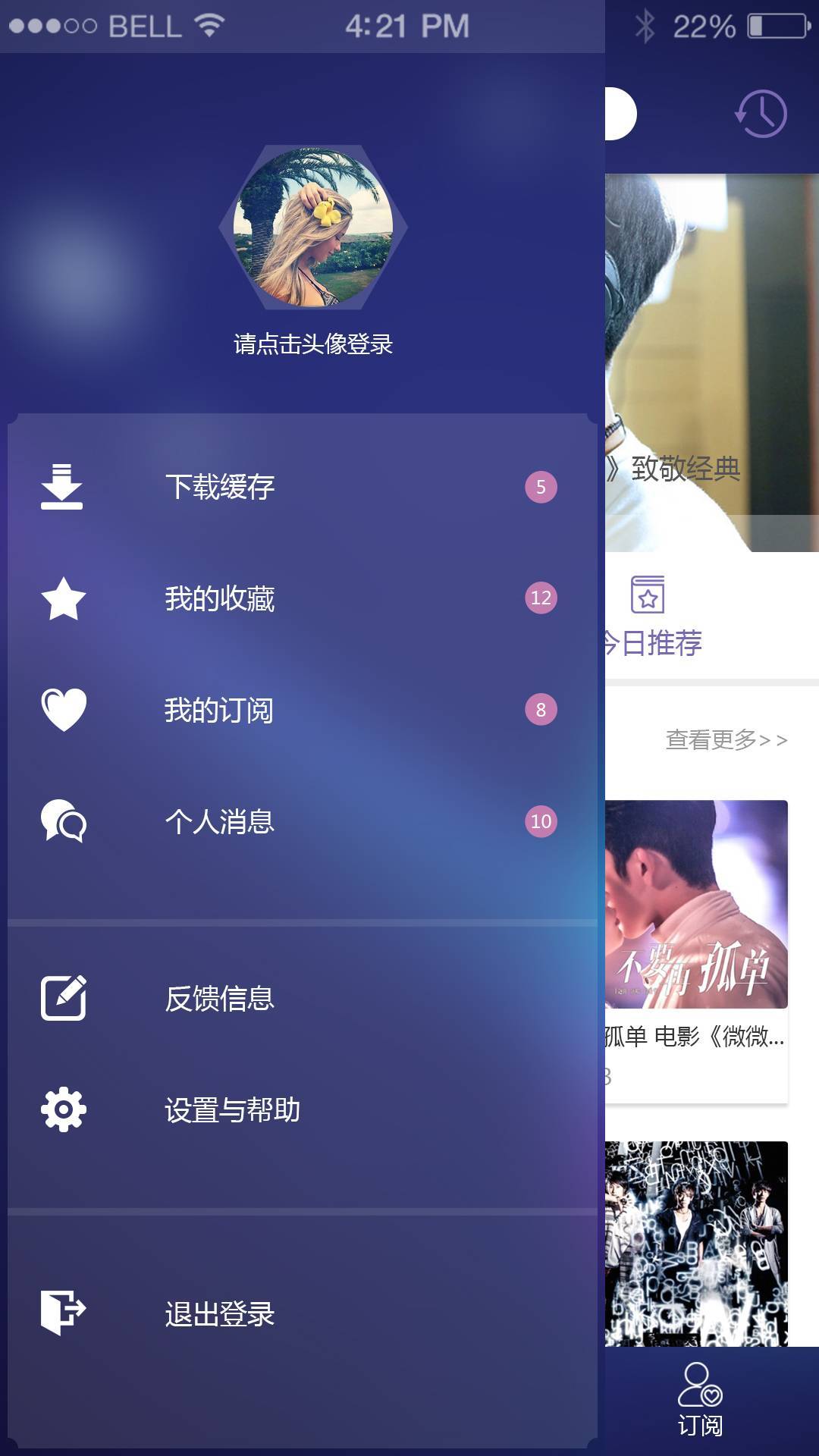Tap the avatar to log in
This screenshot has height=1456, width=819.
click(x=313, y=227)
